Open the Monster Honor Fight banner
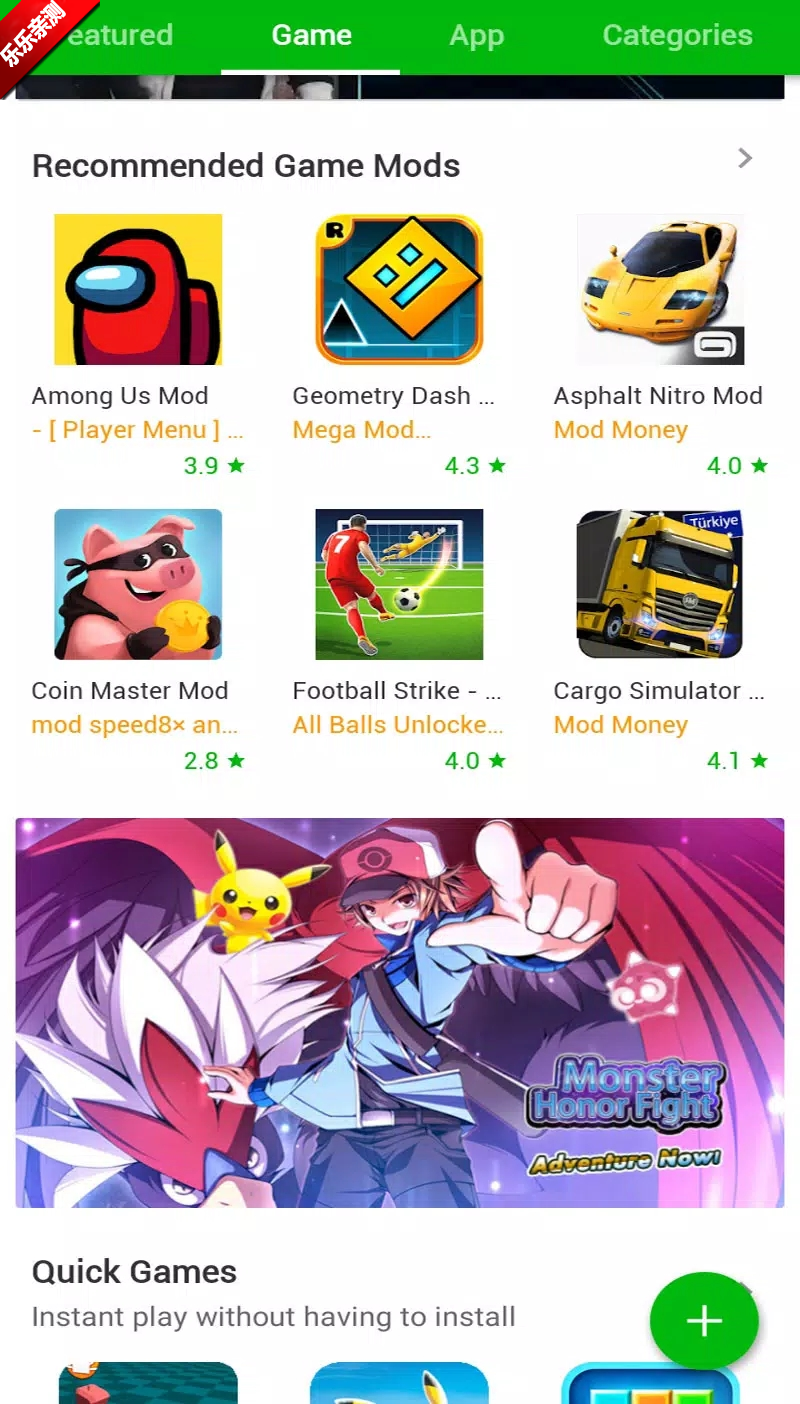 click(400, 1012)
